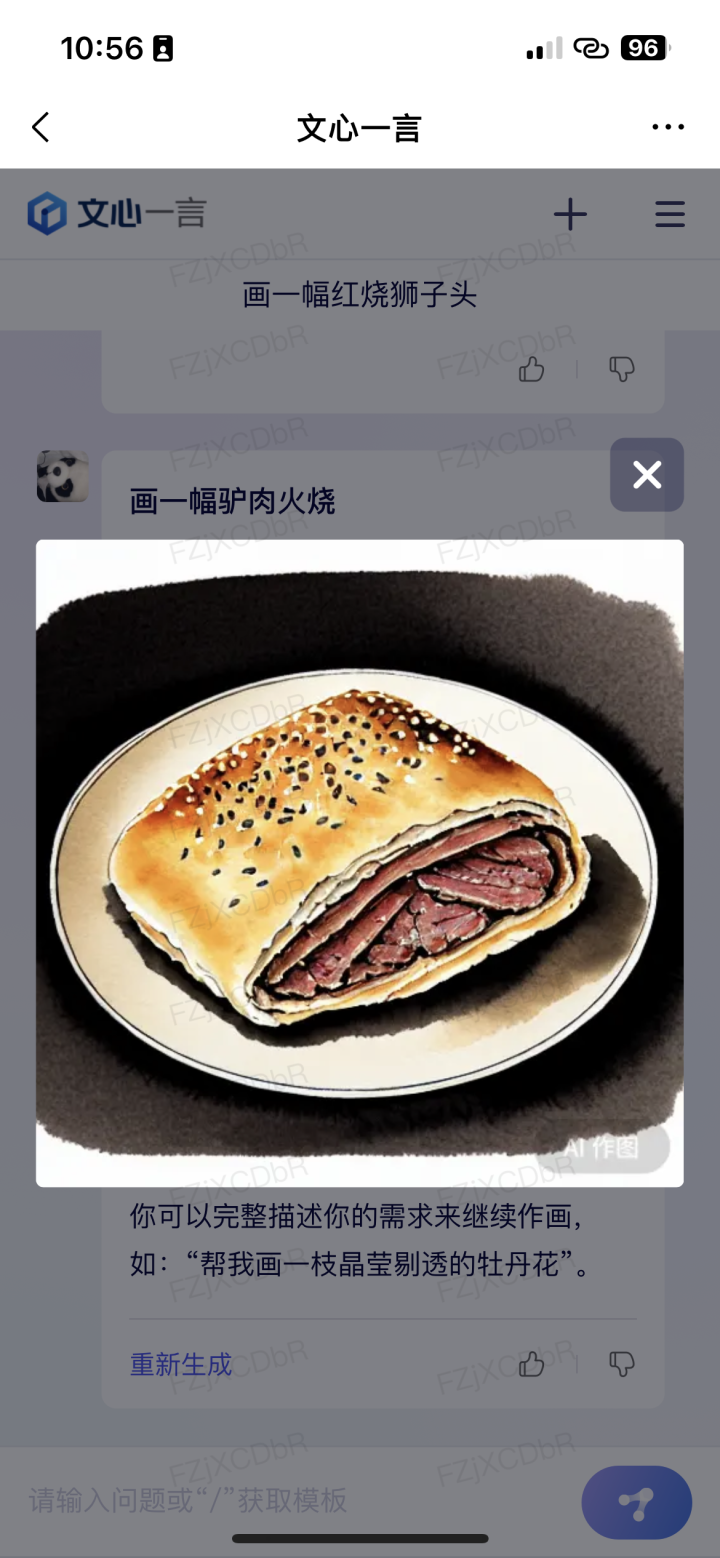The height and width of the screenshot is (1558, 720).
Task: Tap 重新生成 to regenerate the answer
Action: (x=181, y=1364)
